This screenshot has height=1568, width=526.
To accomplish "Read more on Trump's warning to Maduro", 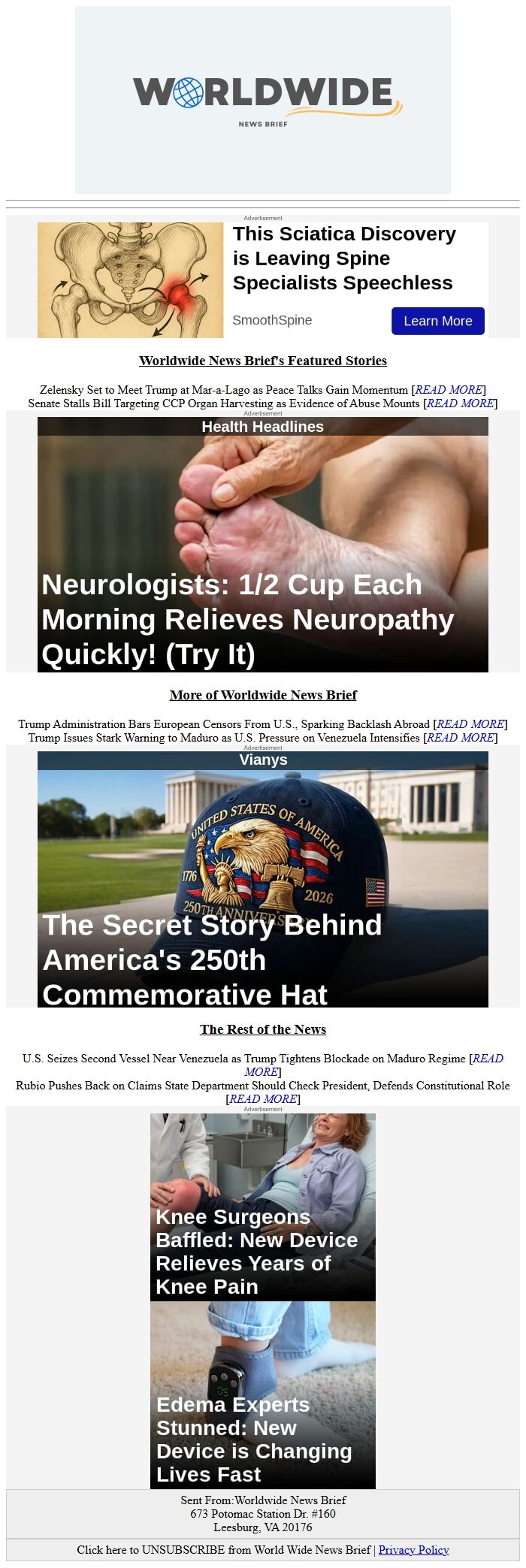I will pyautogui.click(x=460, y=738).
